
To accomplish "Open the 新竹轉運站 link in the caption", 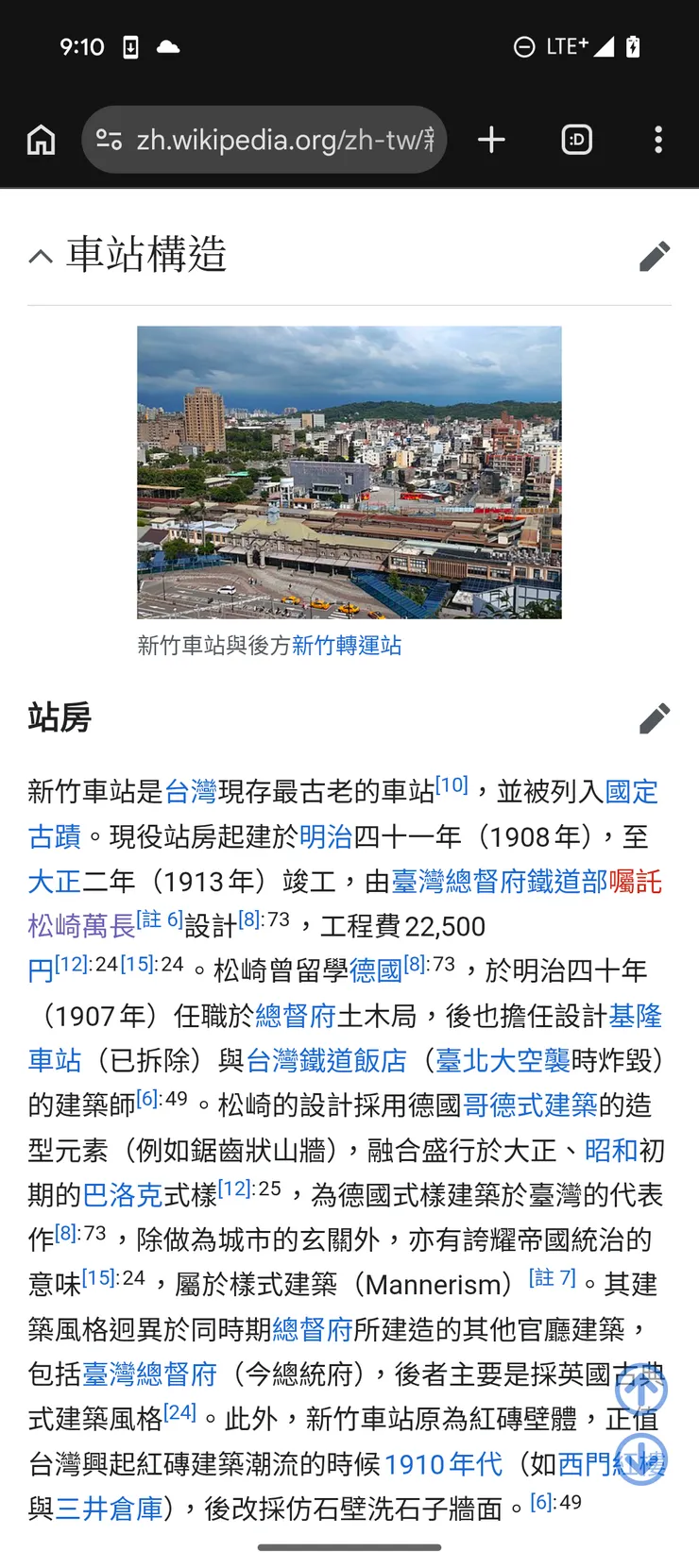I will (346, 646).
